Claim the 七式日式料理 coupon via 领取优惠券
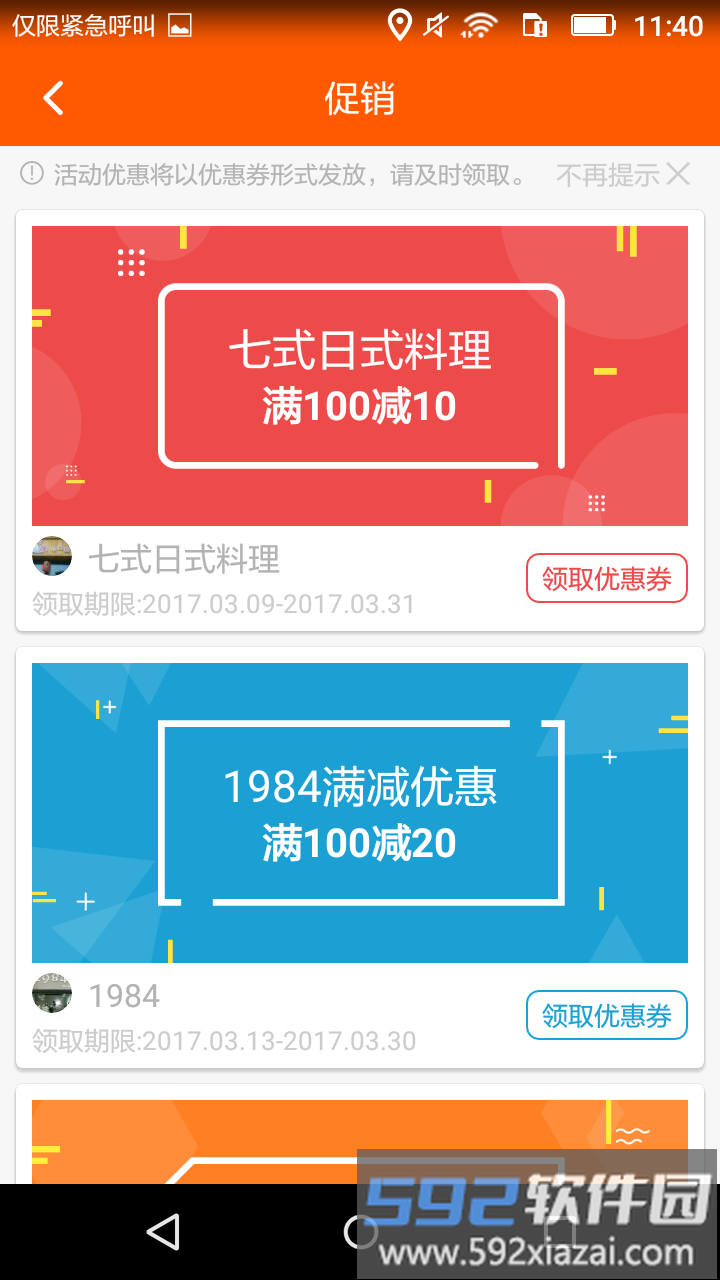720x1280 pixels. [606, 578]
